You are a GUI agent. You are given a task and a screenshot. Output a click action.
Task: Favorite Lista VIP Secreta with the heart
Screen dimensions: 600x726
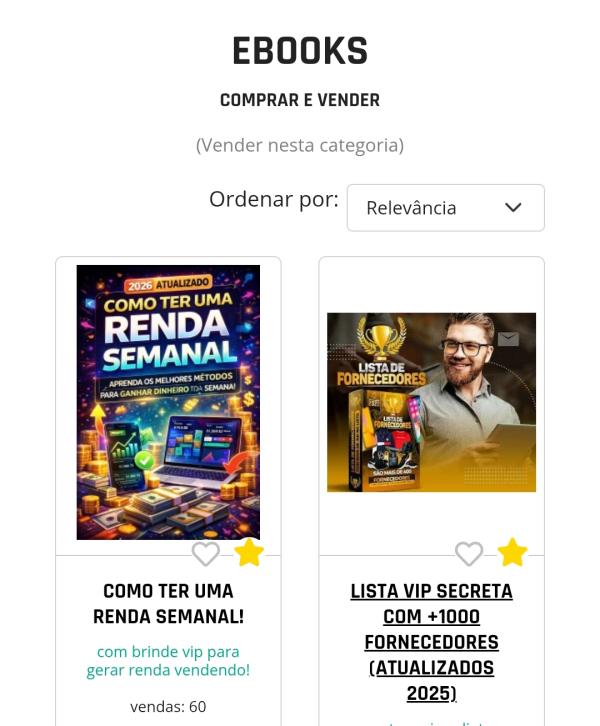click(x=468, y=553)
